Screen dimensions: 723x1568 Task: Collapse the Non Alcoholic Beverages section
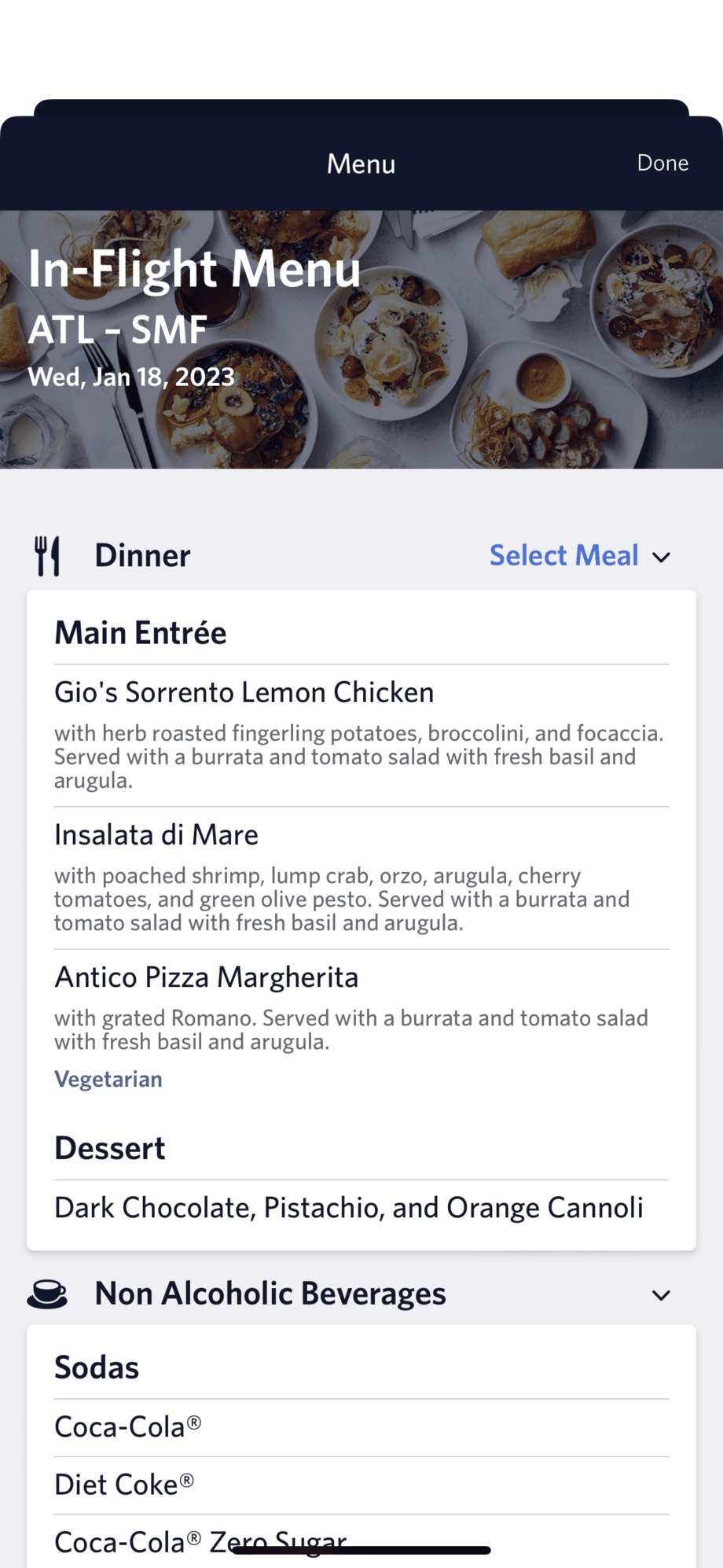661,1294
